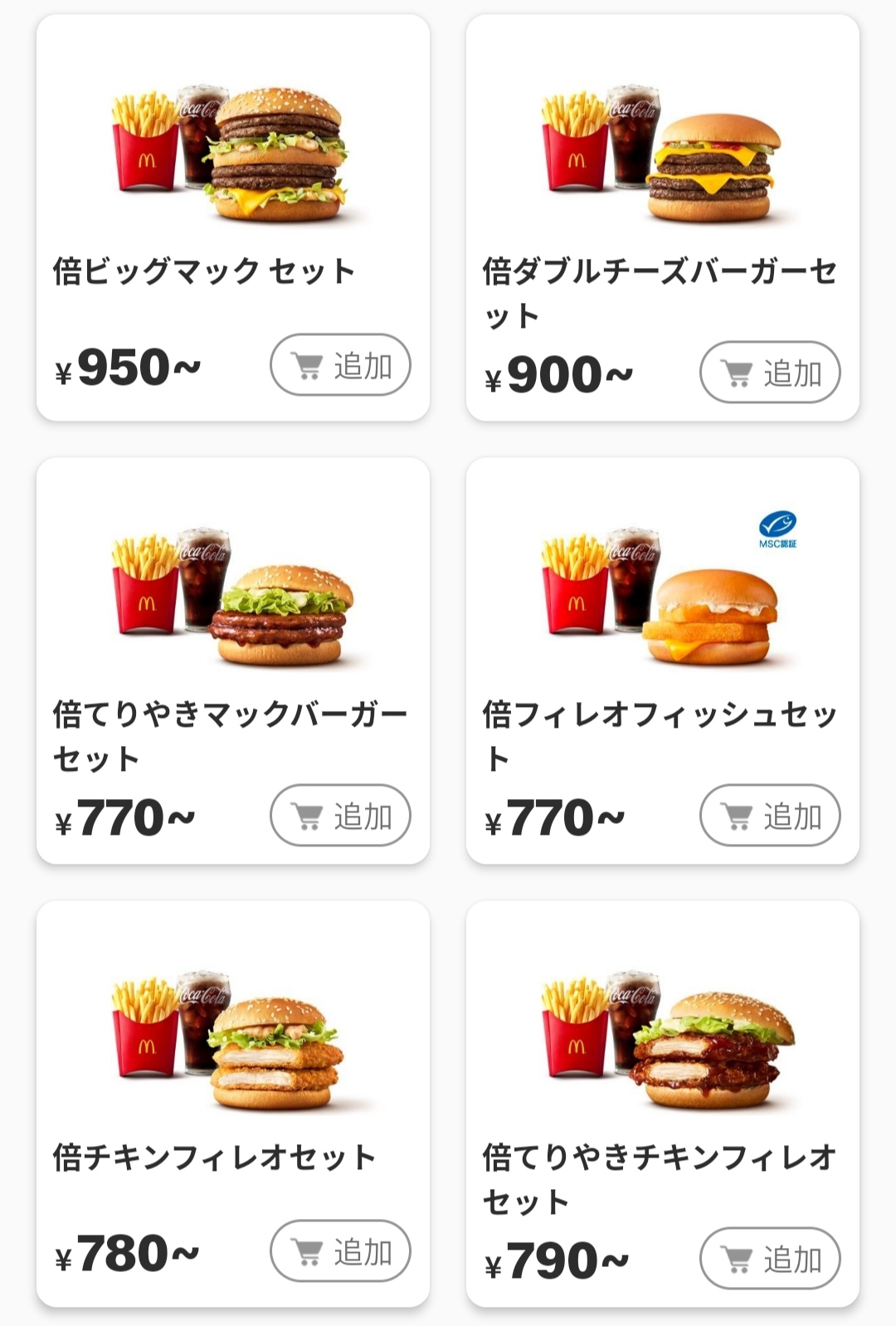896x1326 pixels.
Task: Add 倍てりやきチキンフィレオセット to cart
Action: [770, 1259]
